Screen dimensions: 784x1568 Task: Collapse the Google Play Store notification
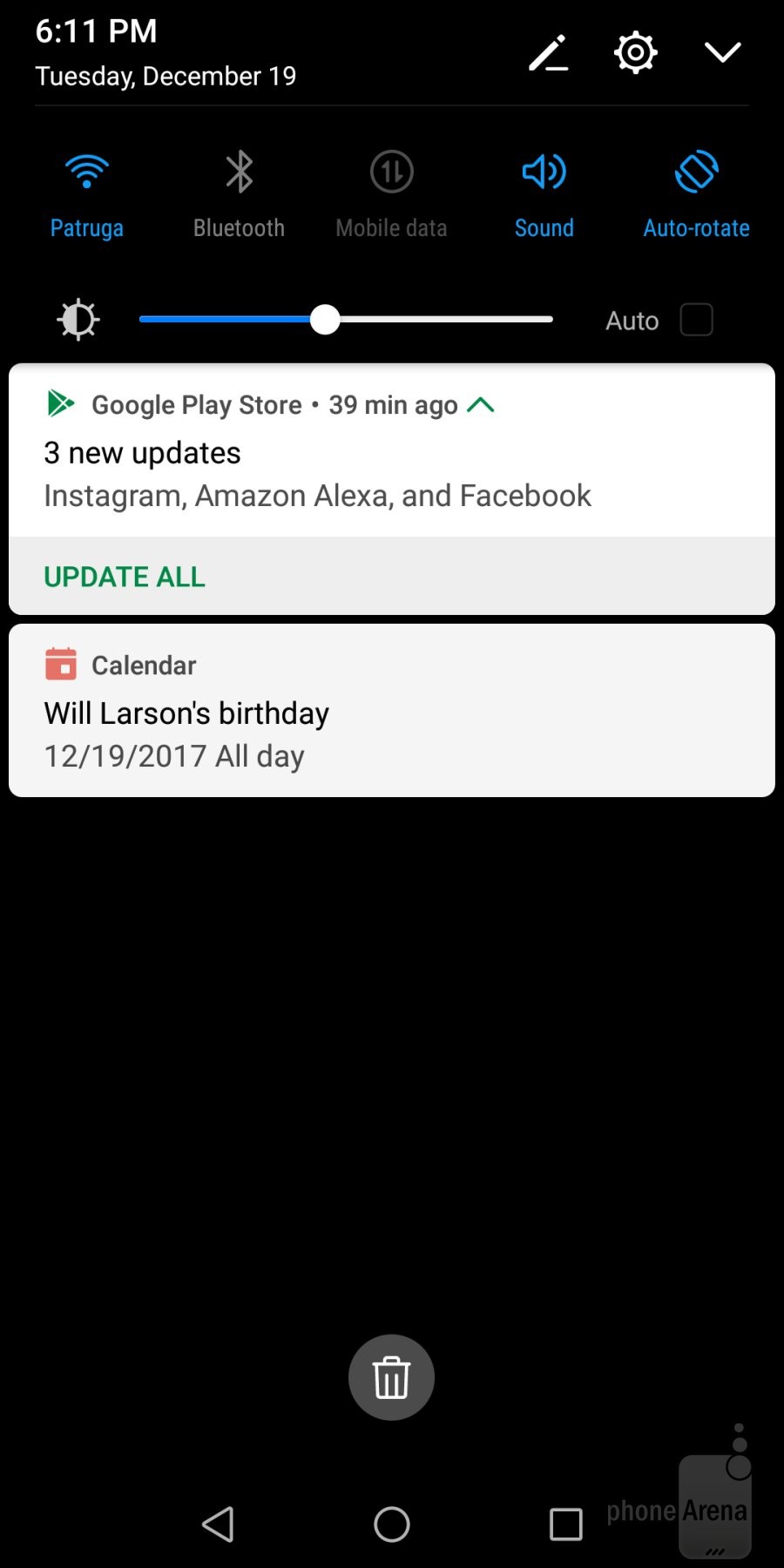(x=481, y=405)
